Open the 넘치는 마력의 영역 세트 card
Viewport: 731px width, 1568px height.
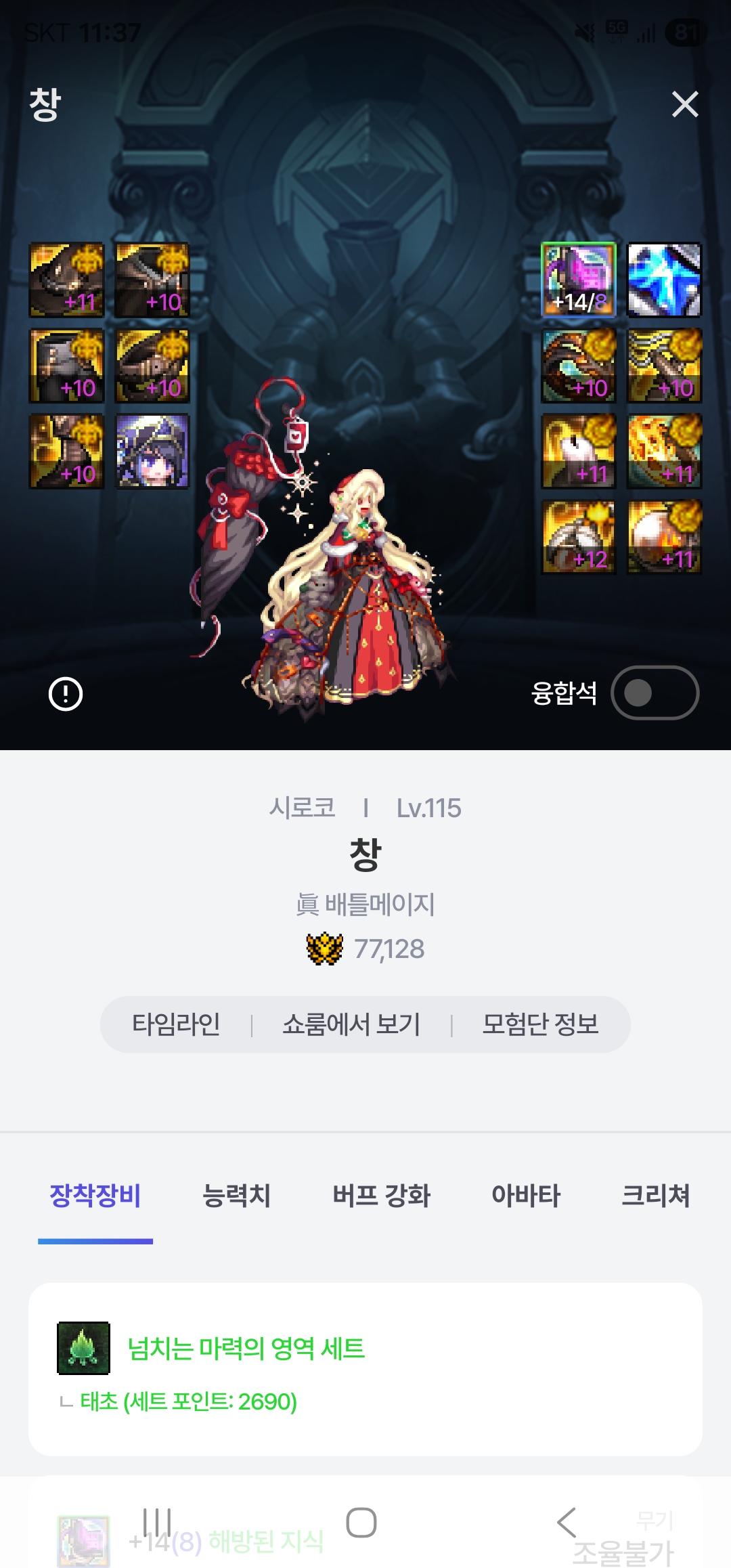[x=365, y=1369]
